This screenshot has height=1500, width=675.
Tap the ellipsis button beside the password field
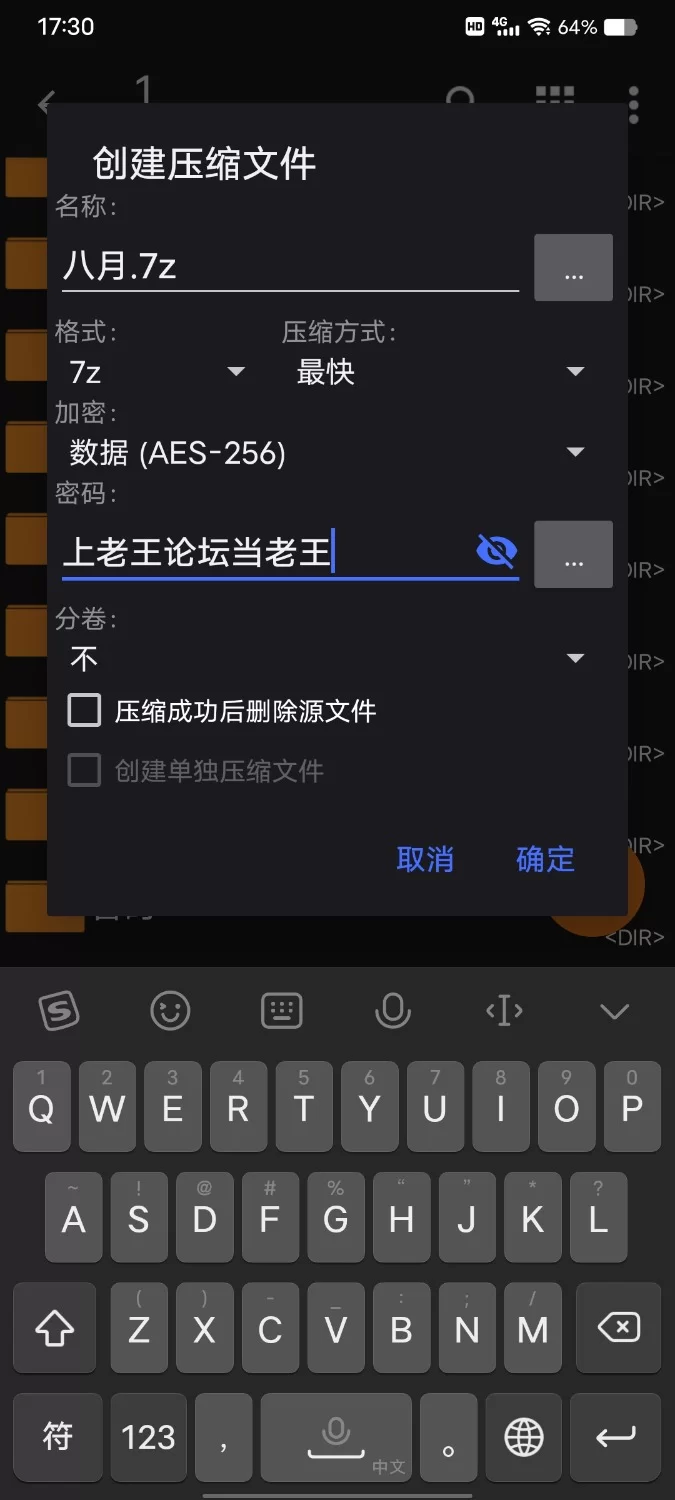573,554
